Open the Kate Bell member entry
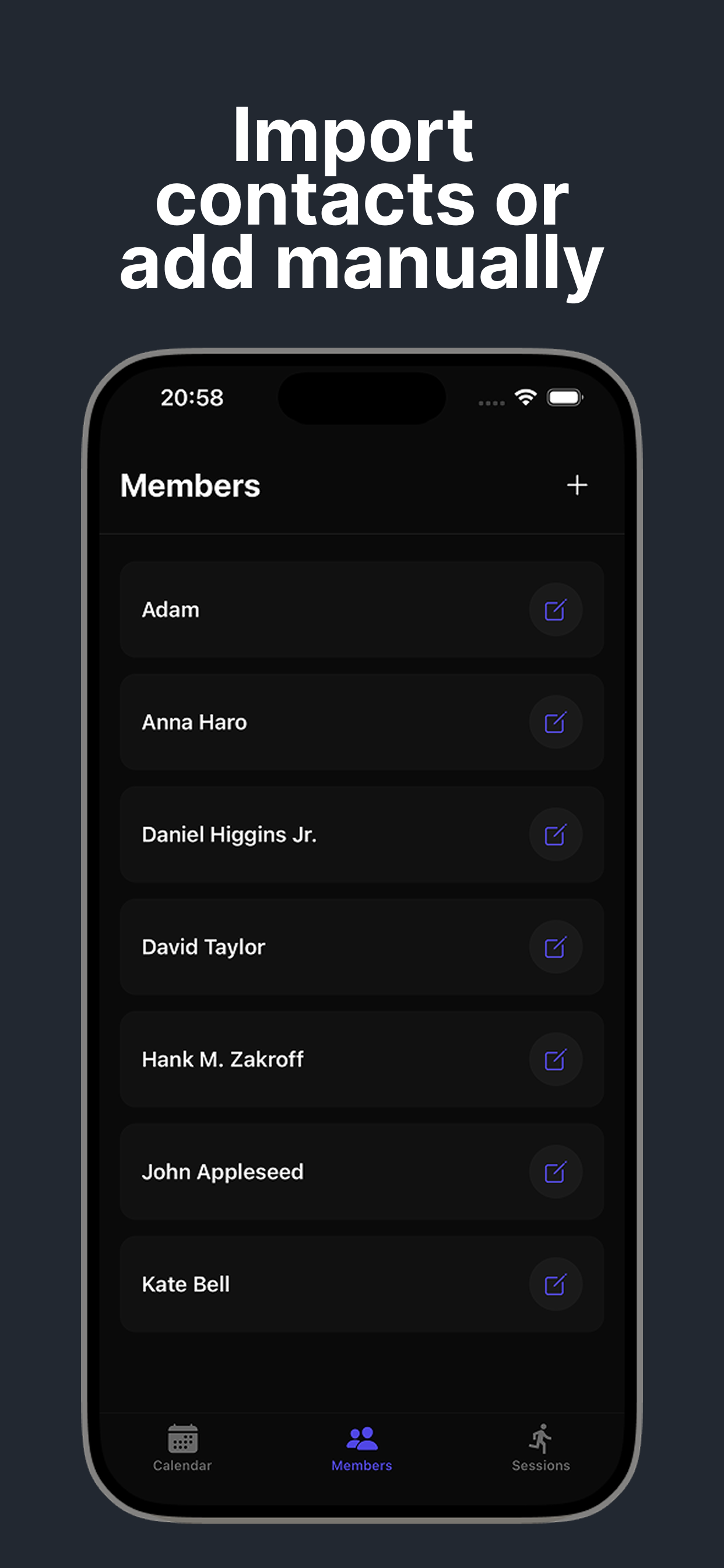 (x=304, y=1284)
